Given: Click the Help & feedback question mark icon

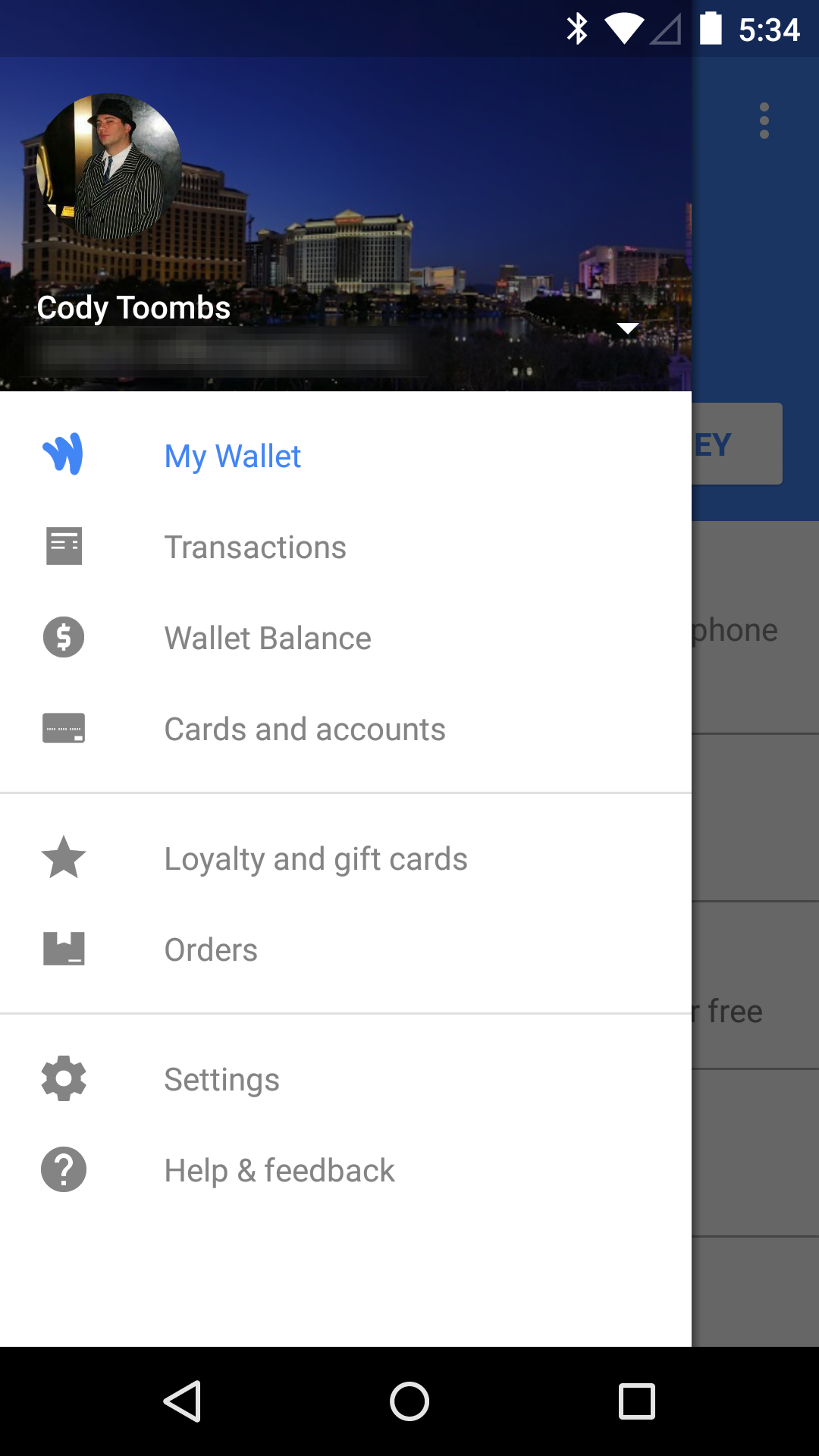Looking at the screenshot, I should [64, 1169].
